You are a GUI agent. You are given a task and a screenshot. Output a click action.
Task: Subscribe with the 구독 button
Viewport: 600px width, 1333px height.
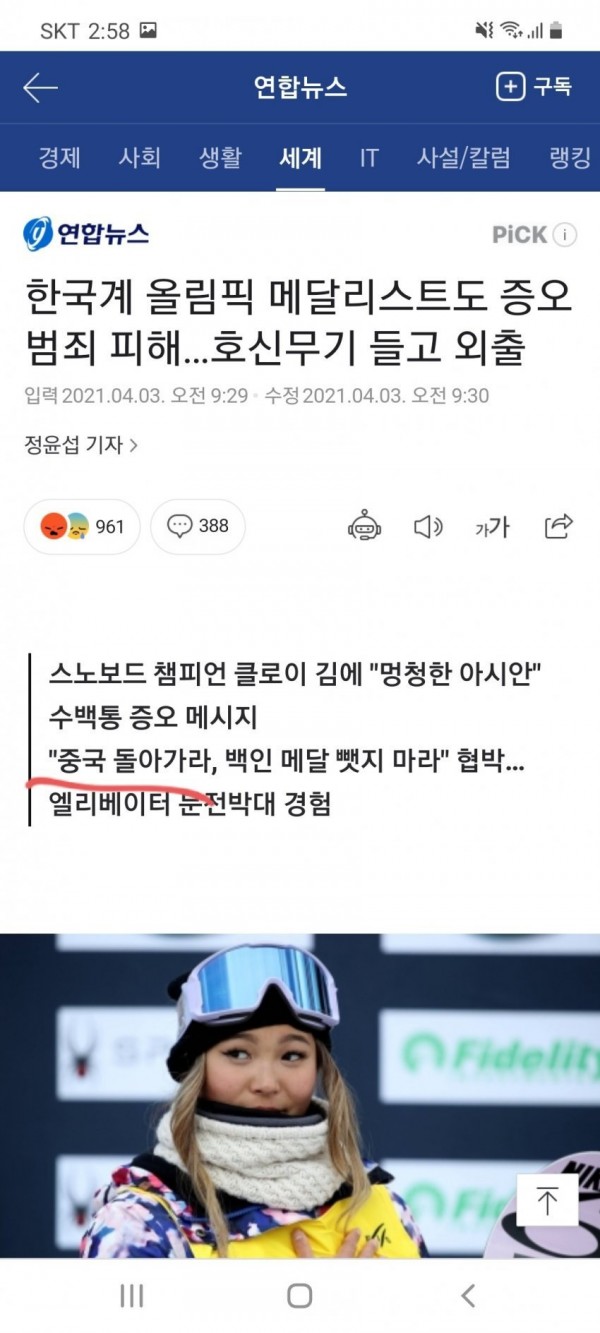click(534, 88)
